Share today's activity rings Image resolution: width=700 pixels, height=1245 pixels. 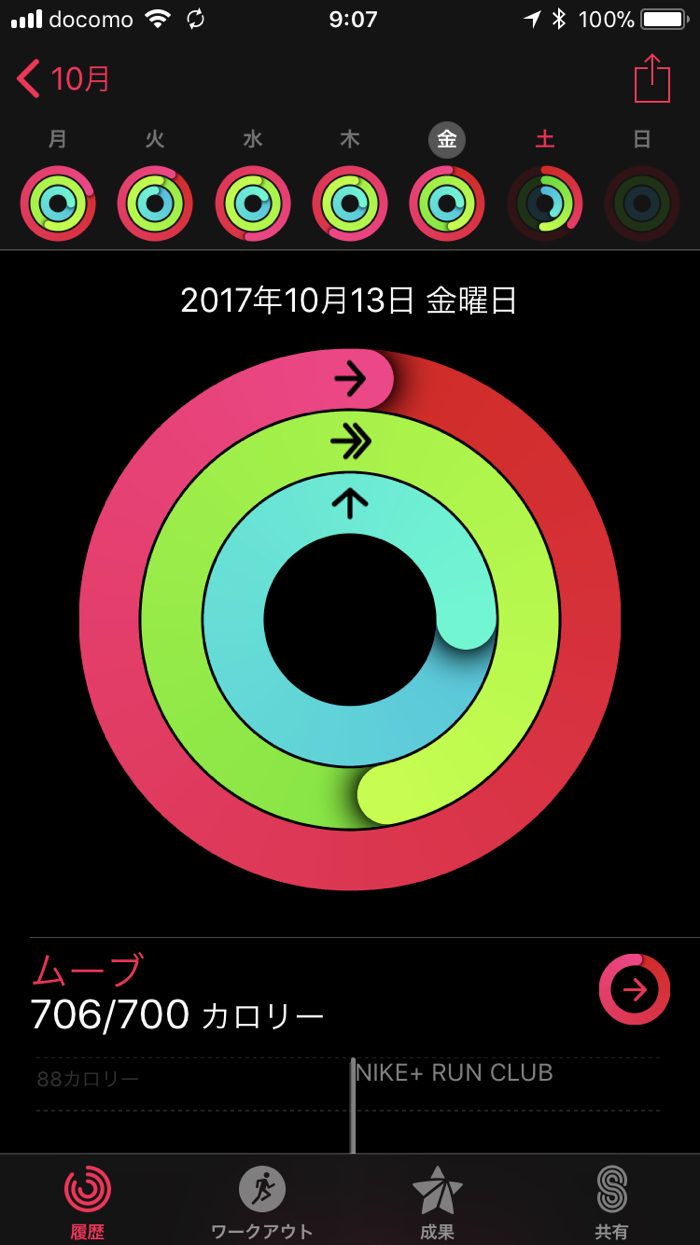pos(651,78)
